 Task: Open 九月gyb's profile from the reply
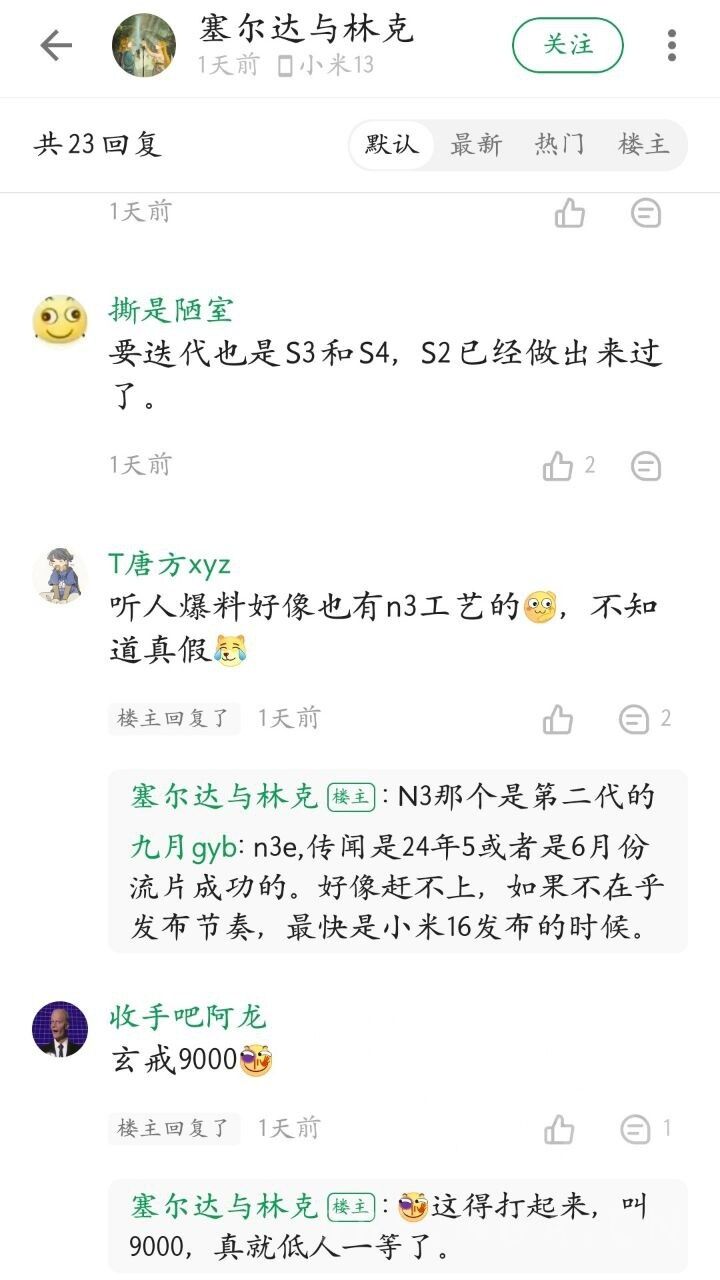(182, 848)
